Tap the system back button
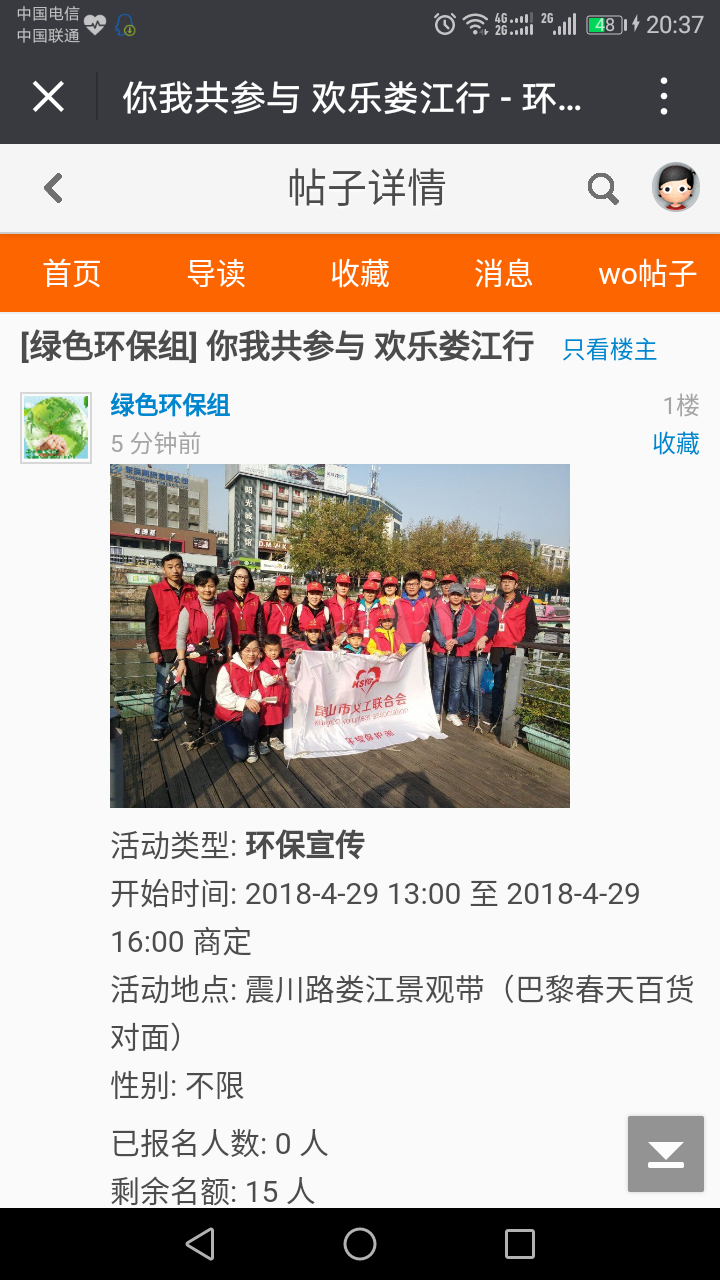Viewport: 720px width, 1280px height. coord(200,1244)
